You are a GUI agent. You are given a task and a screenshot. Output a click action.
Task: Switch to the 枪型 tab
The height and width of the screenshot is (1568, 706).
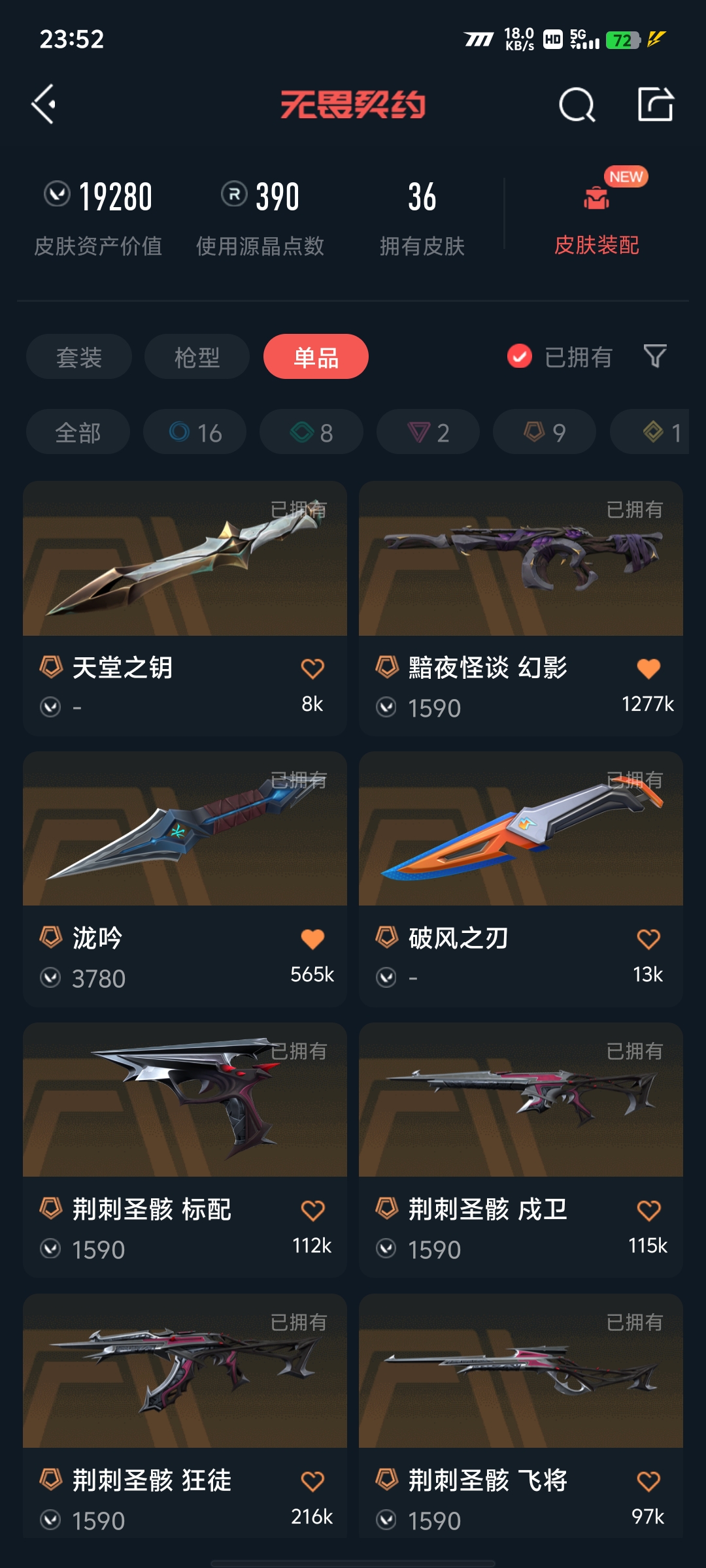pos(197,357)
